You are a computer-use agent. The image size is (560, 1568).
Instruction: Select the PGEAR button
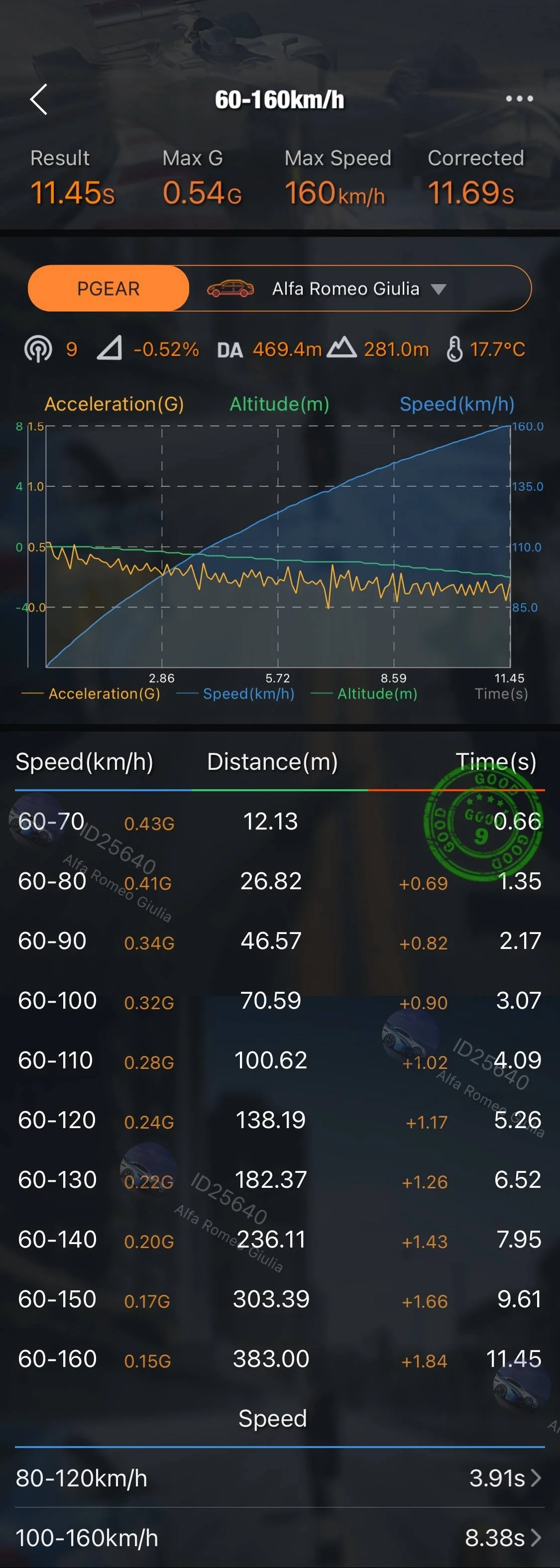(x=109, y=289)
